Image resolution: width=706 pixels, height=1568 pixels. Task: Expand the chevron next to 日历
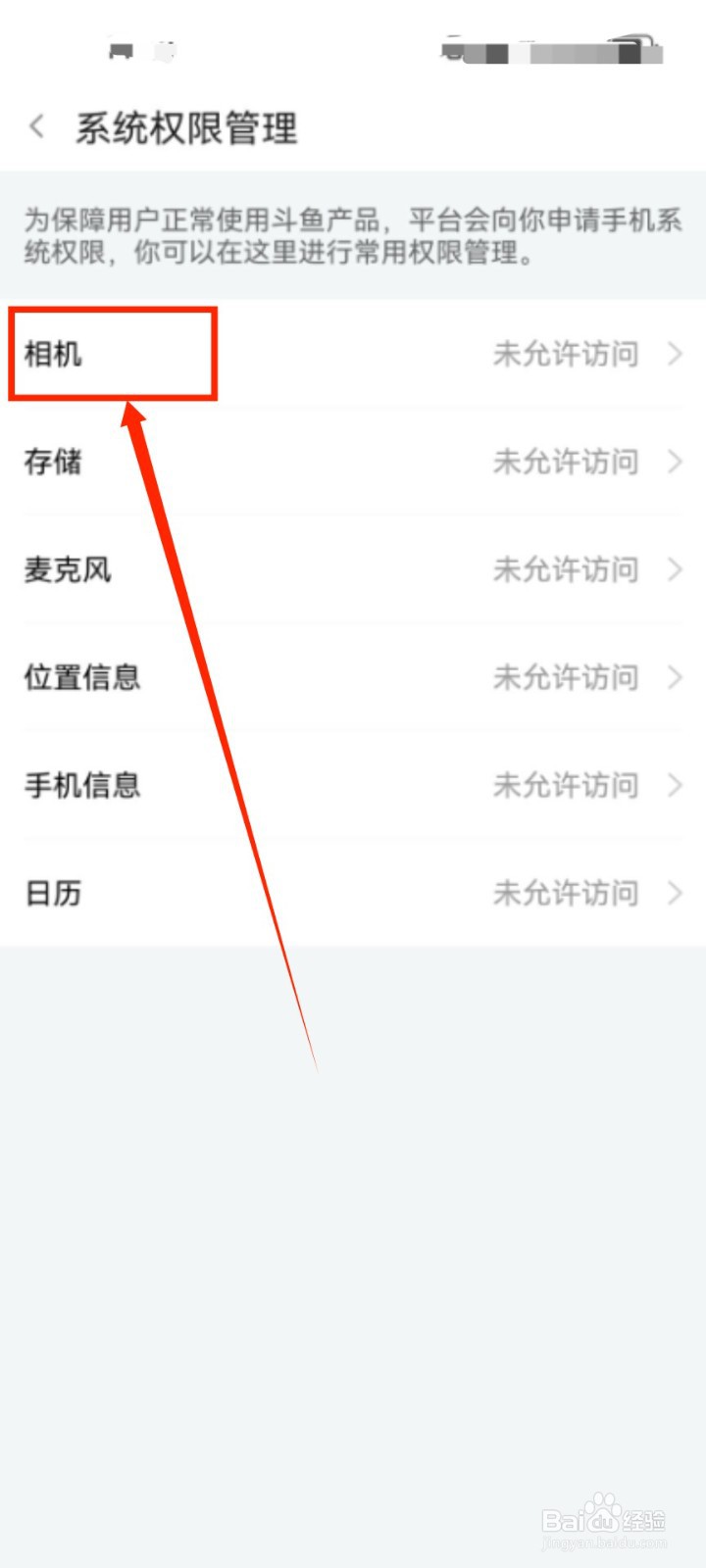674,893
